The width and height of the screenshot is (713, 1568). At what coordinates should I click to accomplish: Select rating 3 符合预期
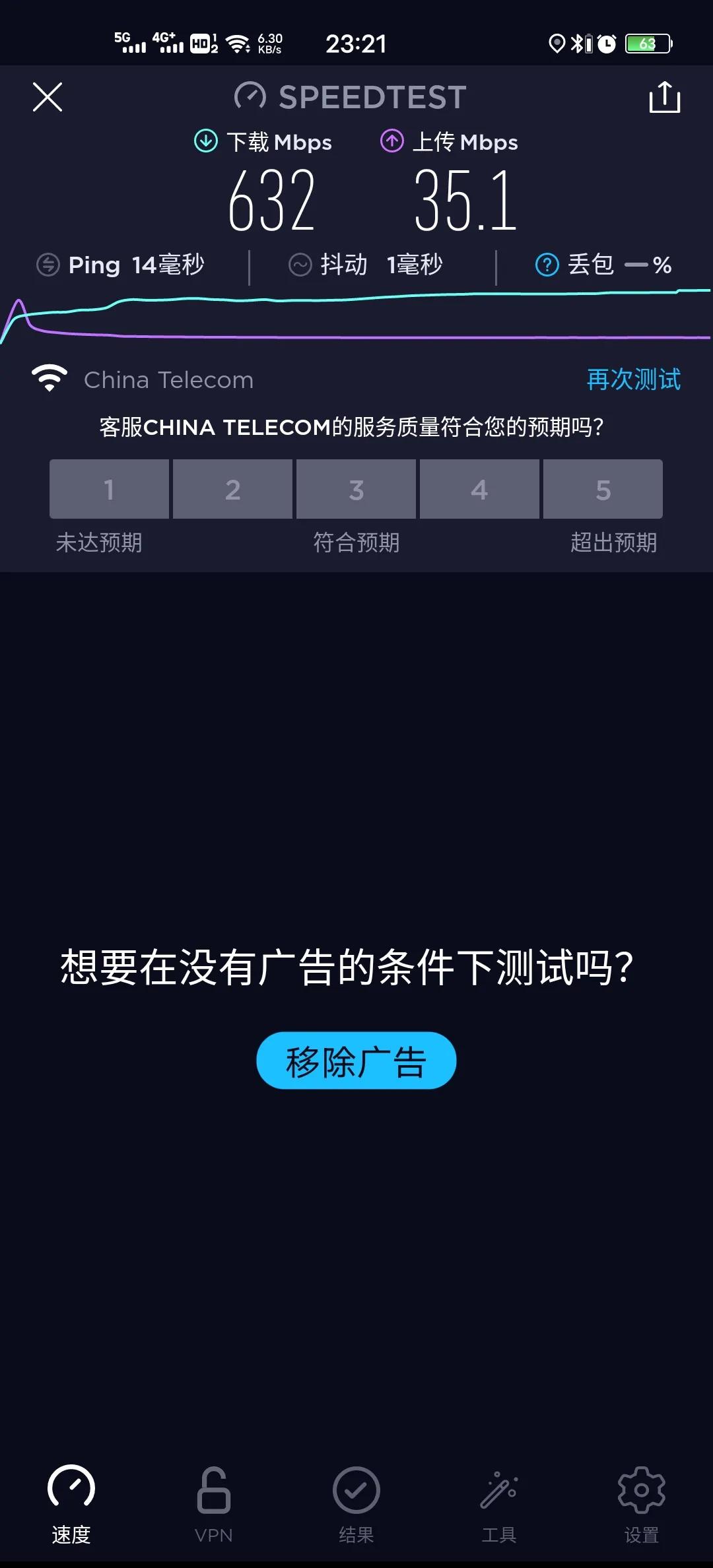[356, 489]
